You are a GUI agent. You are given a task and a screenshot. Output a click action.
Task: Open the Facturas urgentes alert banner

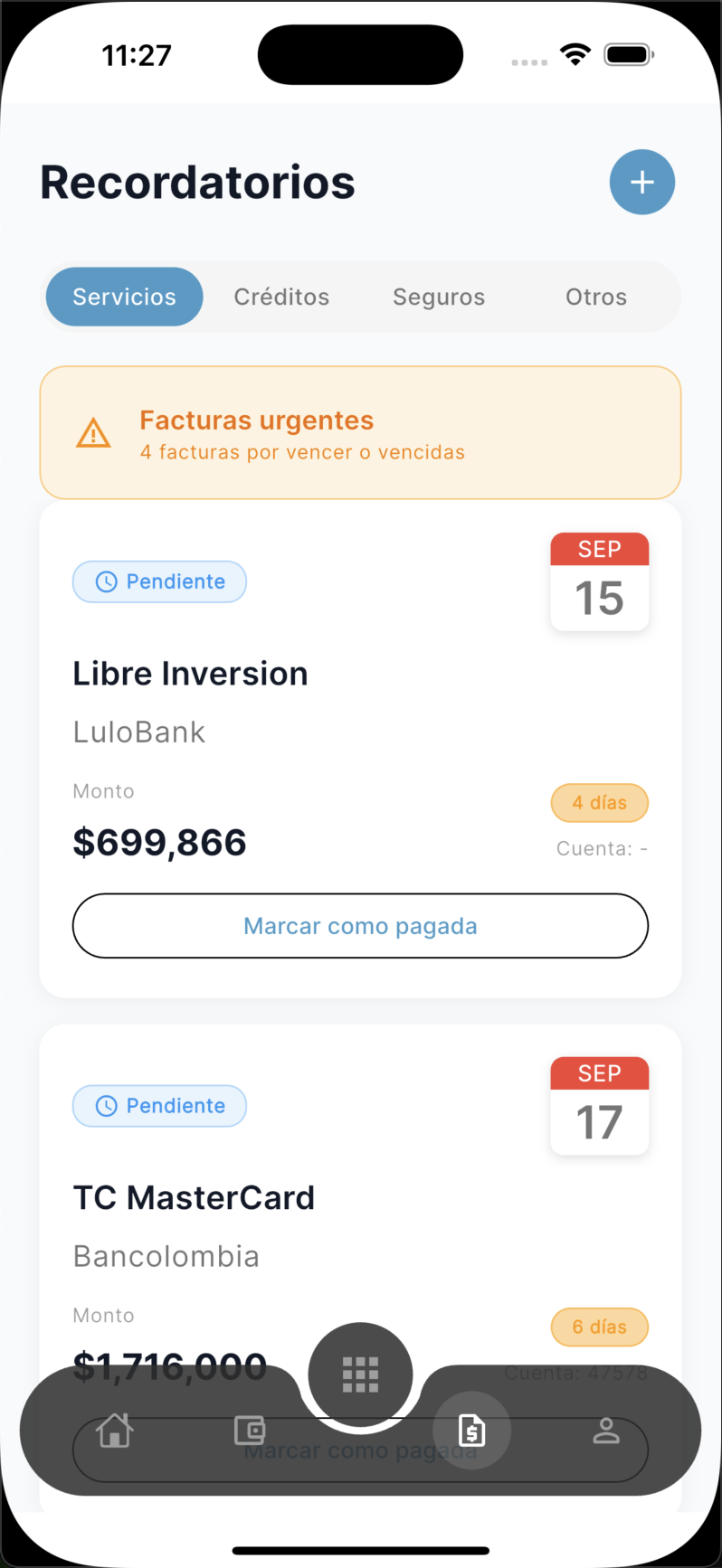click(360, 433)
